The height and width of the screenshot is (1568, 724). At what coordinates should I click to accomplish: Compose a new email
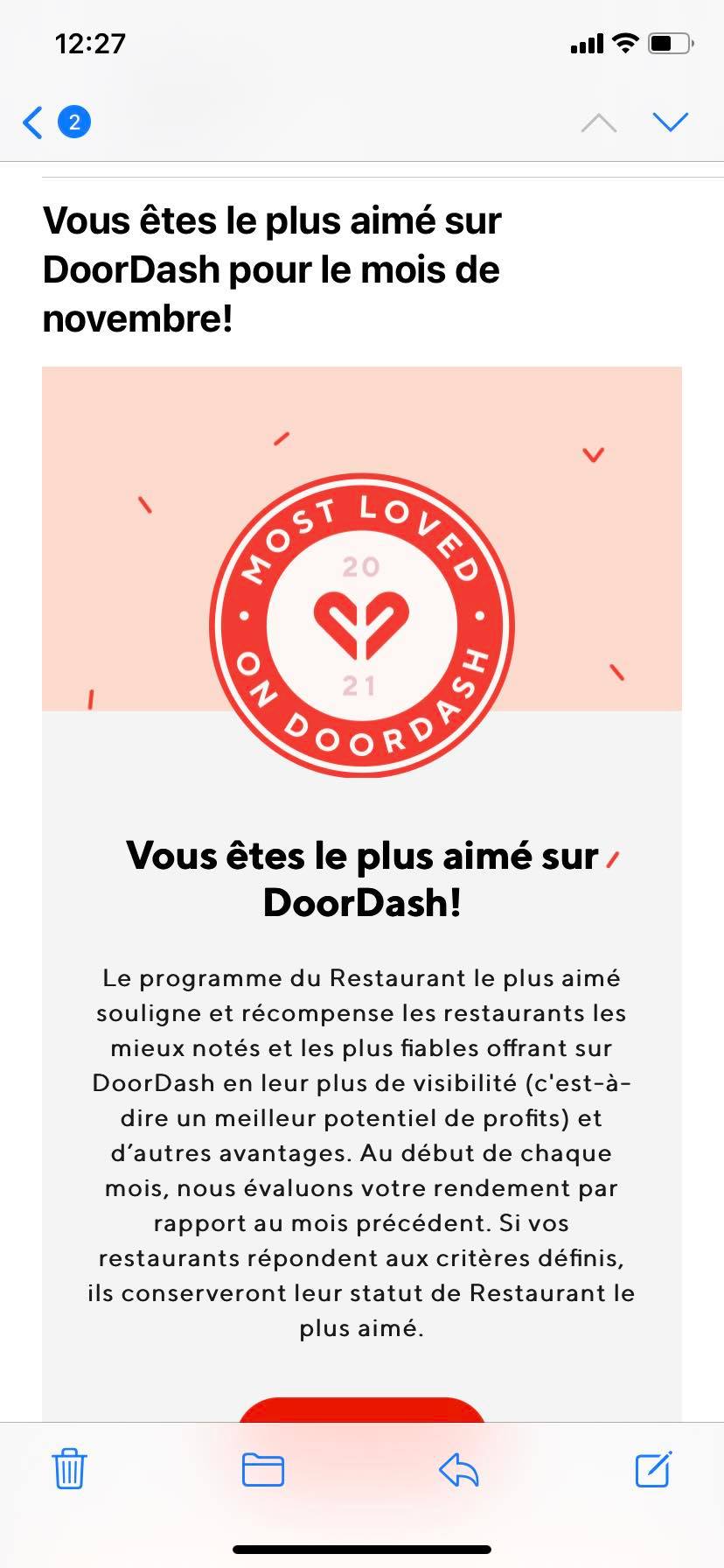[653, 1469]
